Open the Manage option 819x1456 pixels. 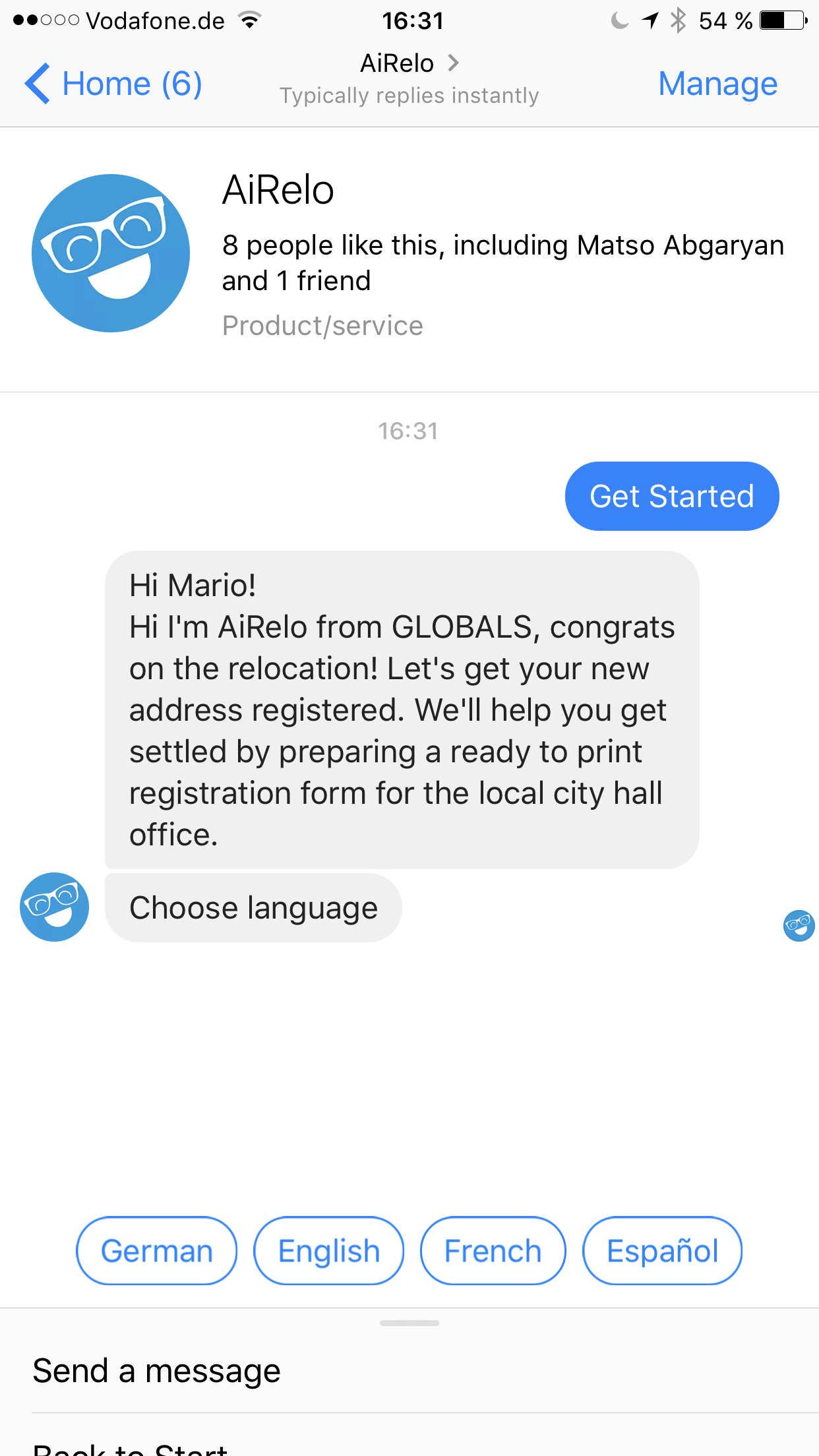[x=717, y=84]
